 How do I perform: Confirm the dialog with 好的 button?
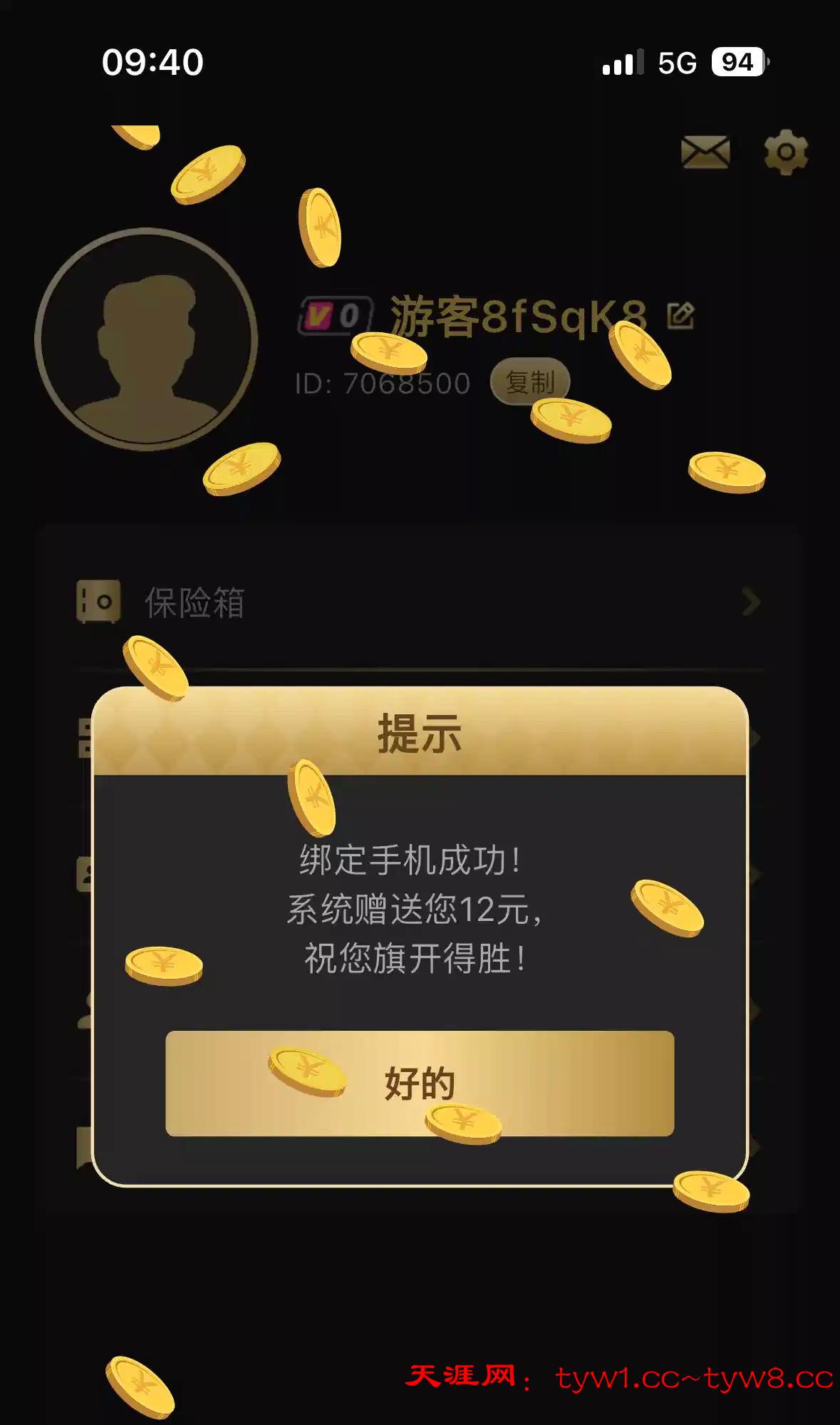click(x=419, y=1083)
